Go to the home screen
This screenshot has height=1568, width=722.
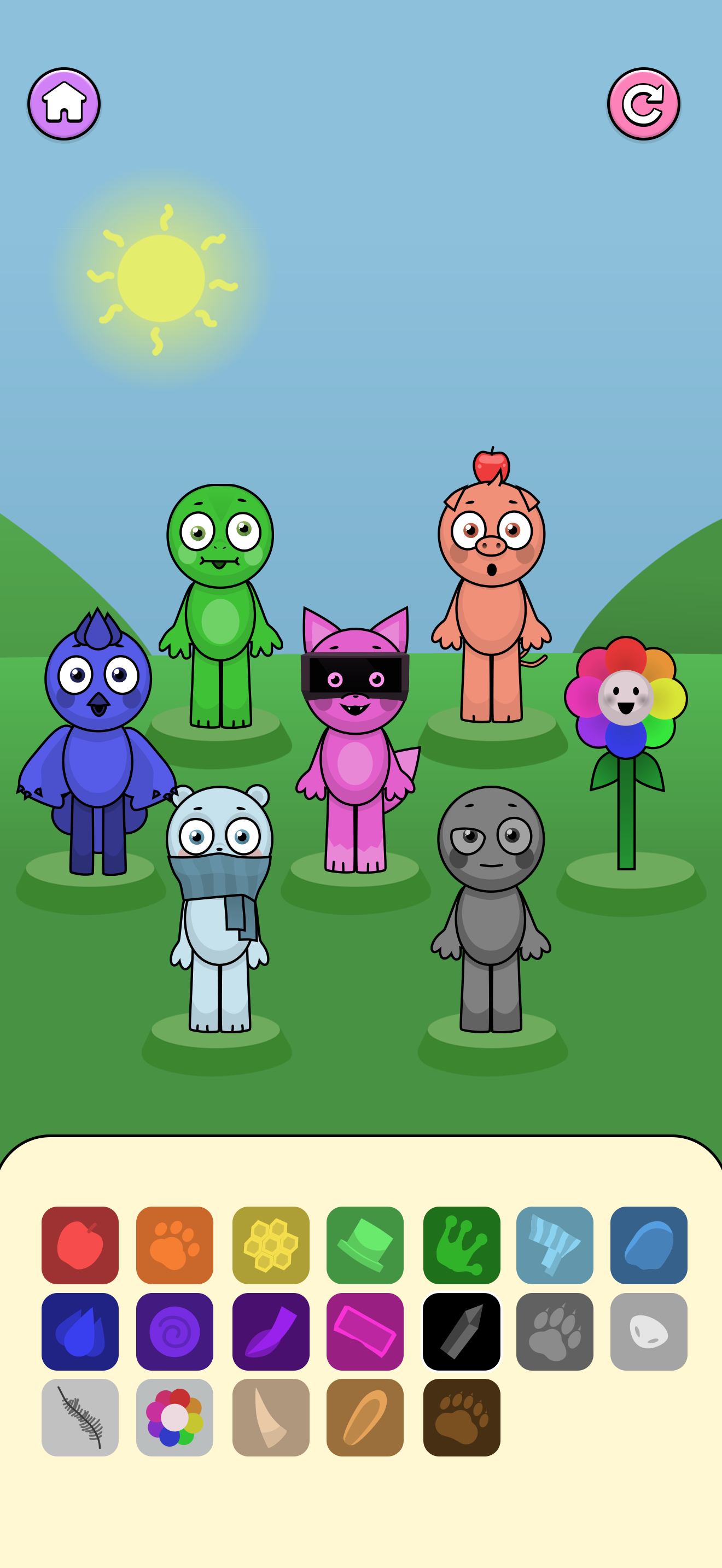click(x=64, y=104)
